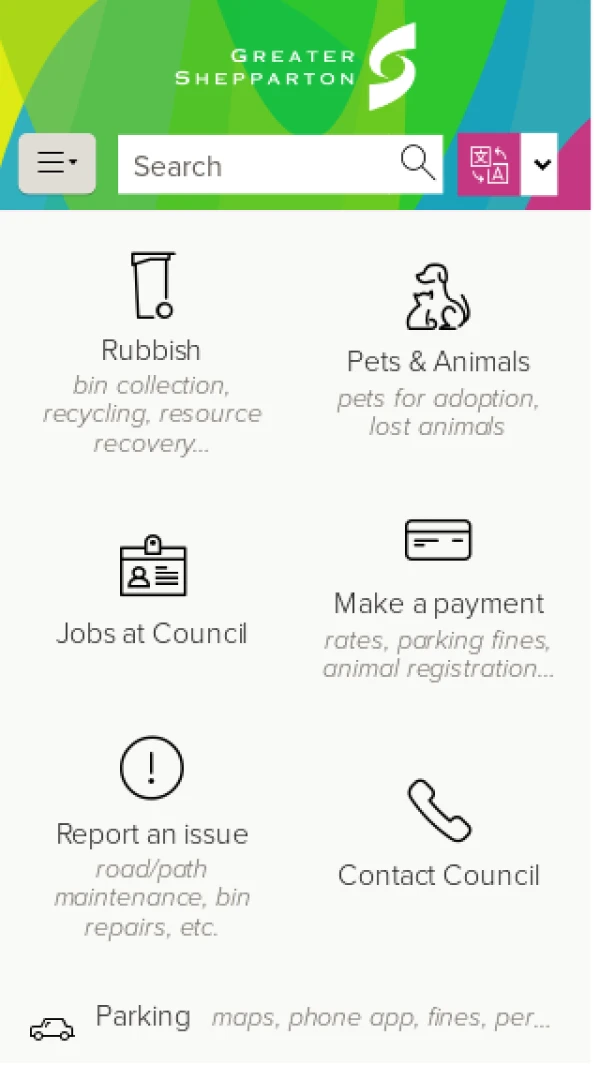Viewport: 600px width, 1065px height.
Task: Open Report an issue
Action: point(152,833)
